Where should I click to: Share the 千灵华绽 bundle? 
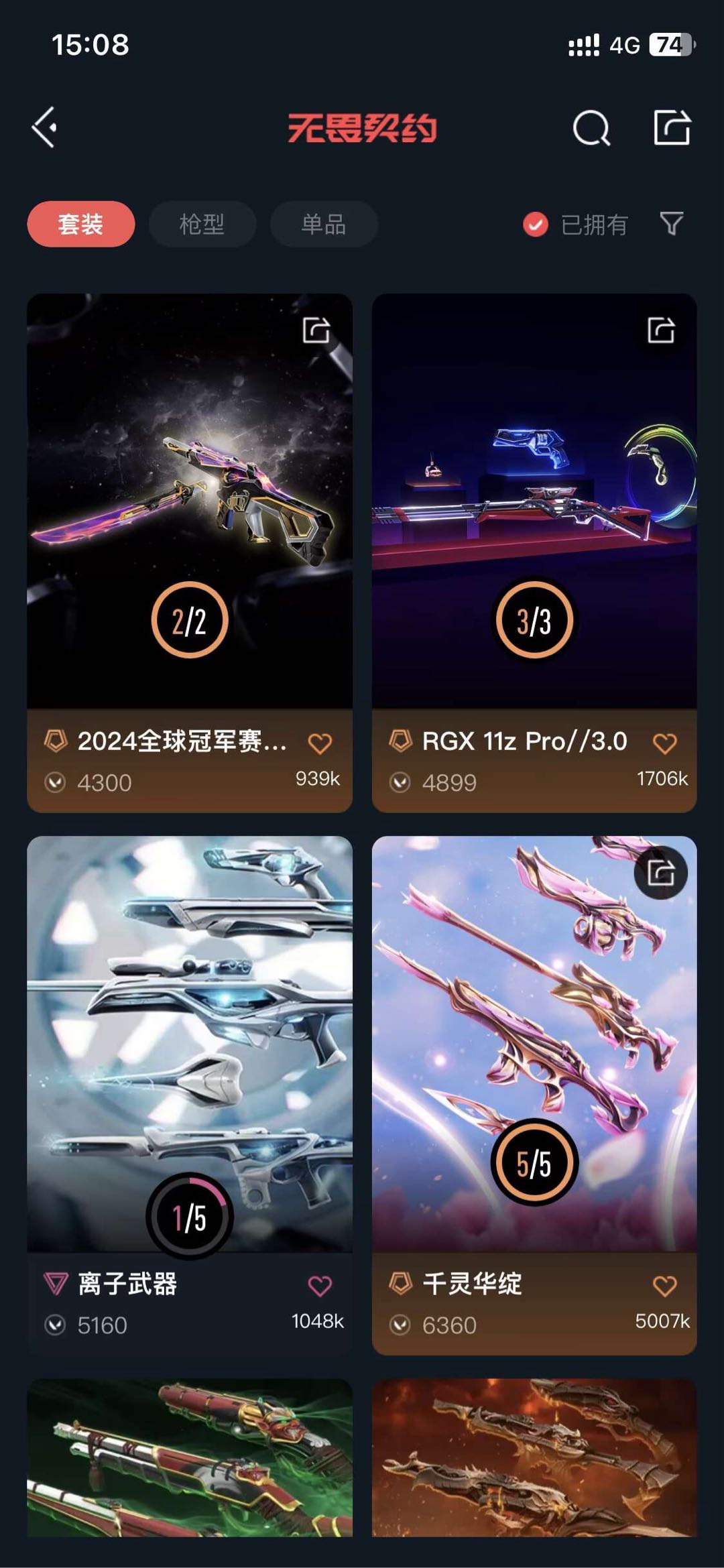point(661,873)
